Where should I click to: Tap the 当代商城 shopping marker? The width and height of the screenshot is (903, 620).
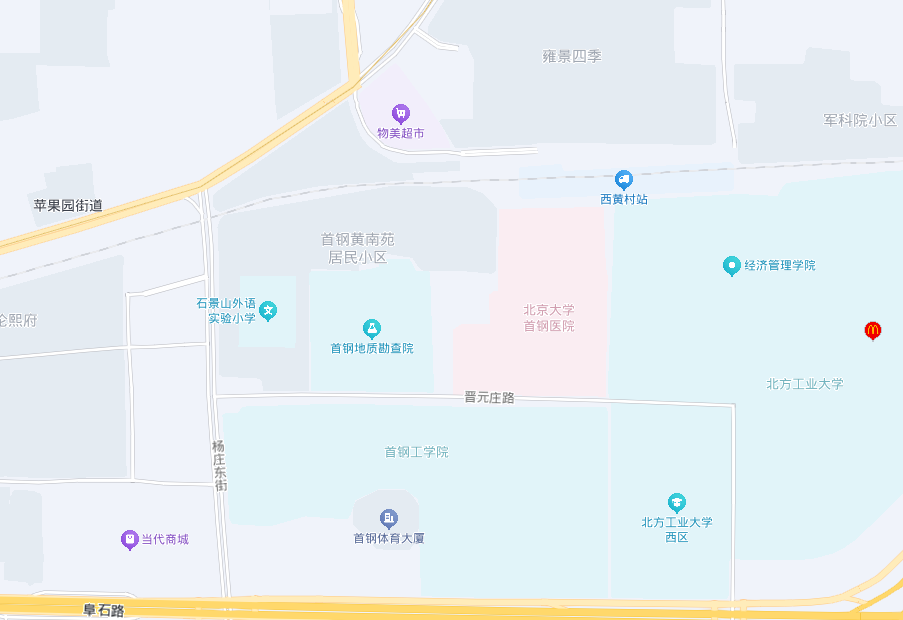click(129, 540)
